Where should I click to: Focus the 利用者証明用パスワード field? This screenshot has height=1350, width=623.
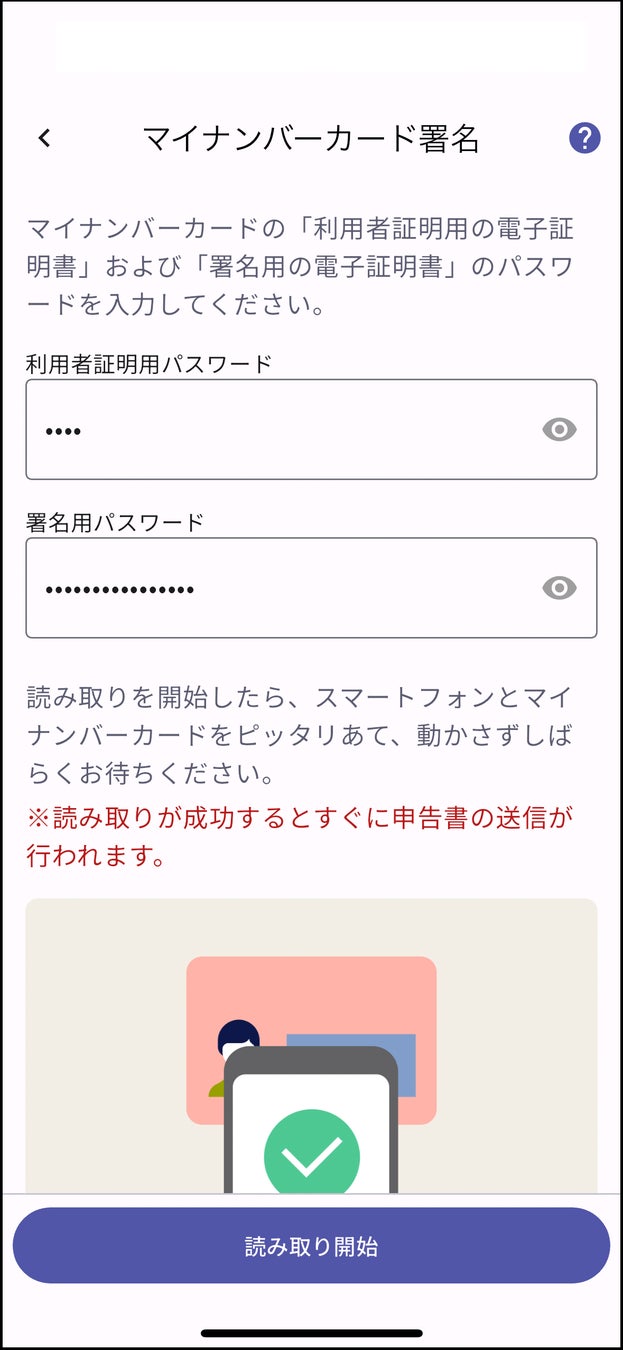coord(280,430)
